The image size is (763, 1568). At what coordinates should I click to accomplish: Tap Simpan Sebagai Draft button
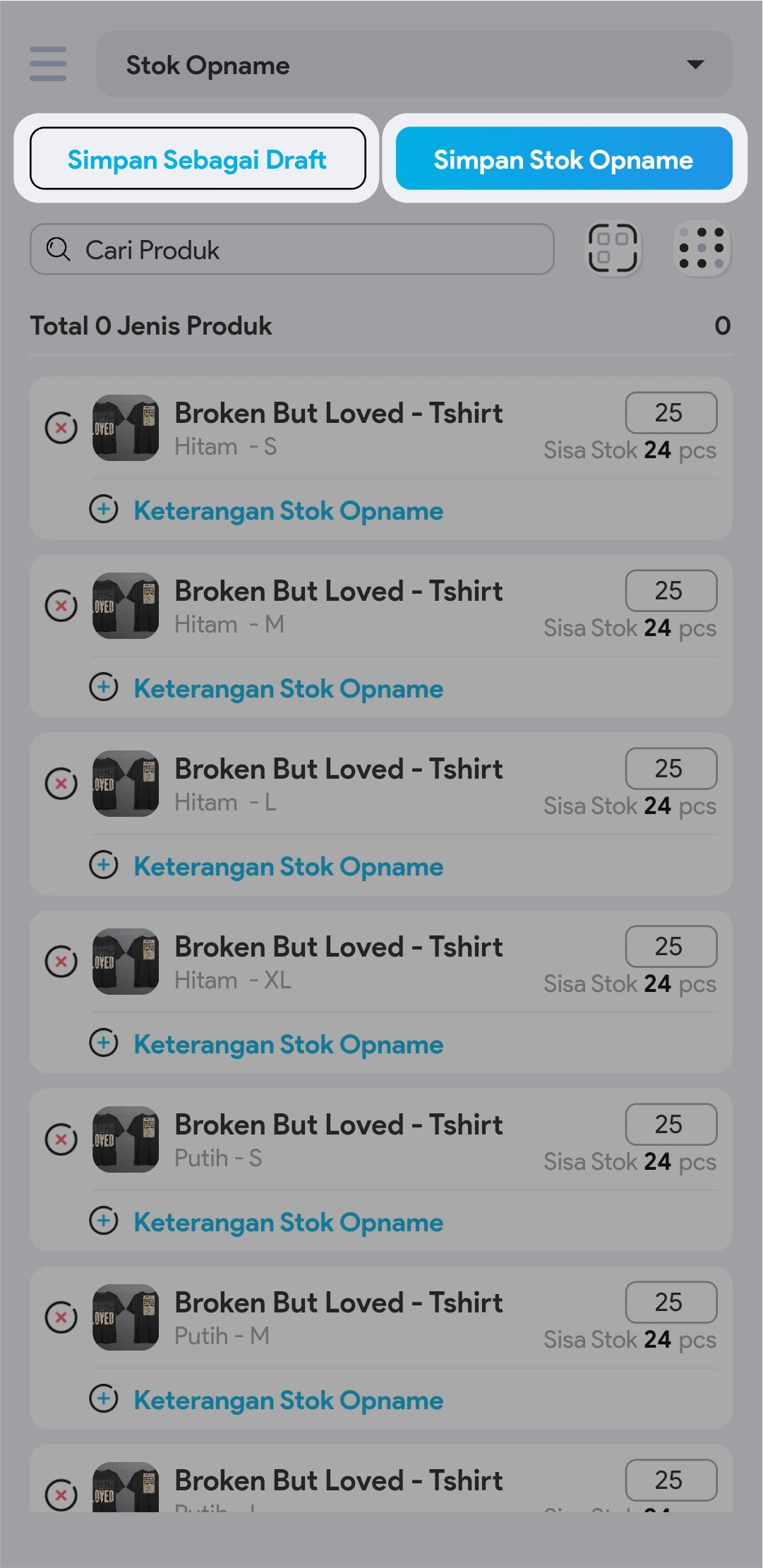[198, 159]
